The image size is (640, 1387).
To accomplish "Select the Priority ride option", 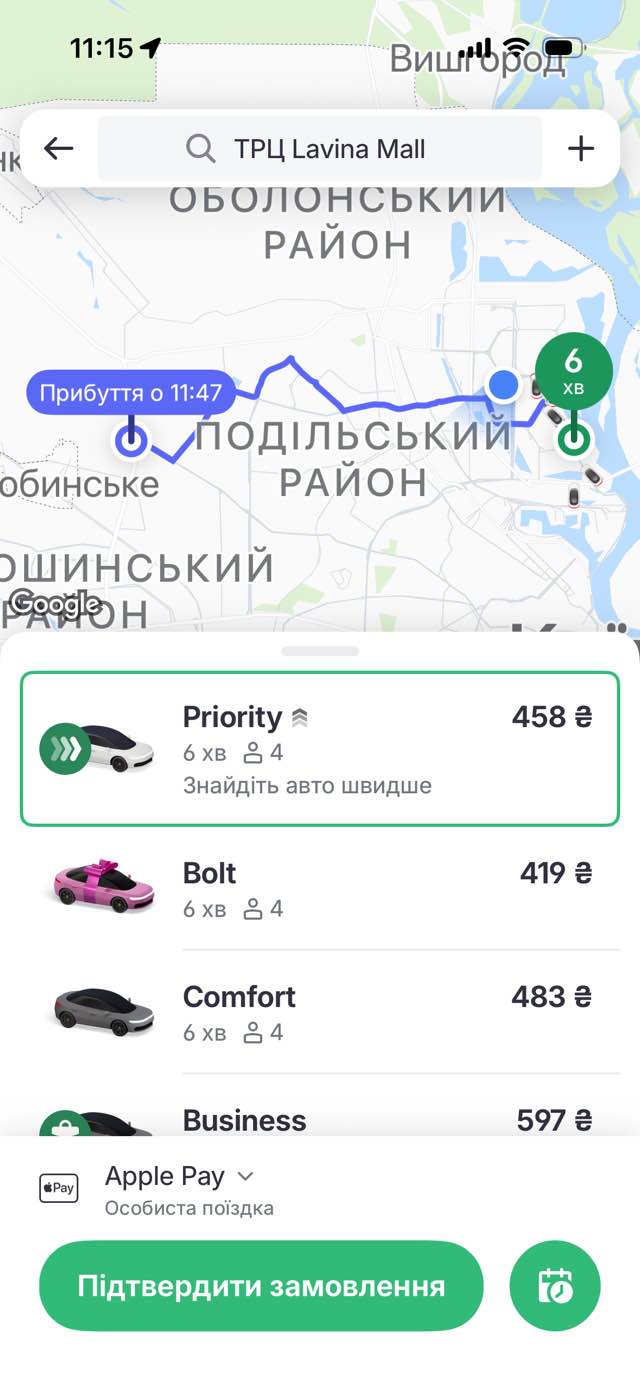I will pyautogui.click(x=320, y=749).
